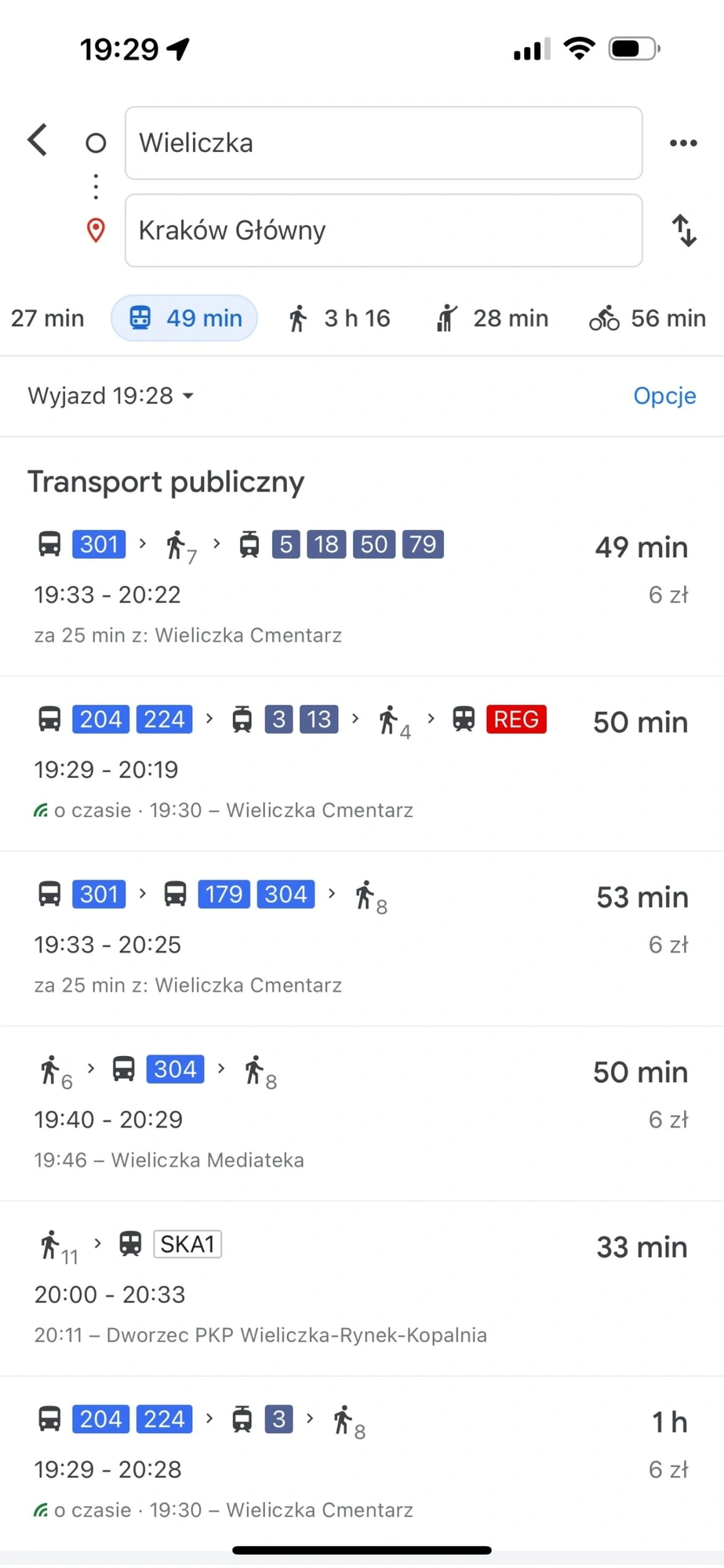Open the three-dot overflow menu
724x1568 pixels.
click(x=683, y=143)
